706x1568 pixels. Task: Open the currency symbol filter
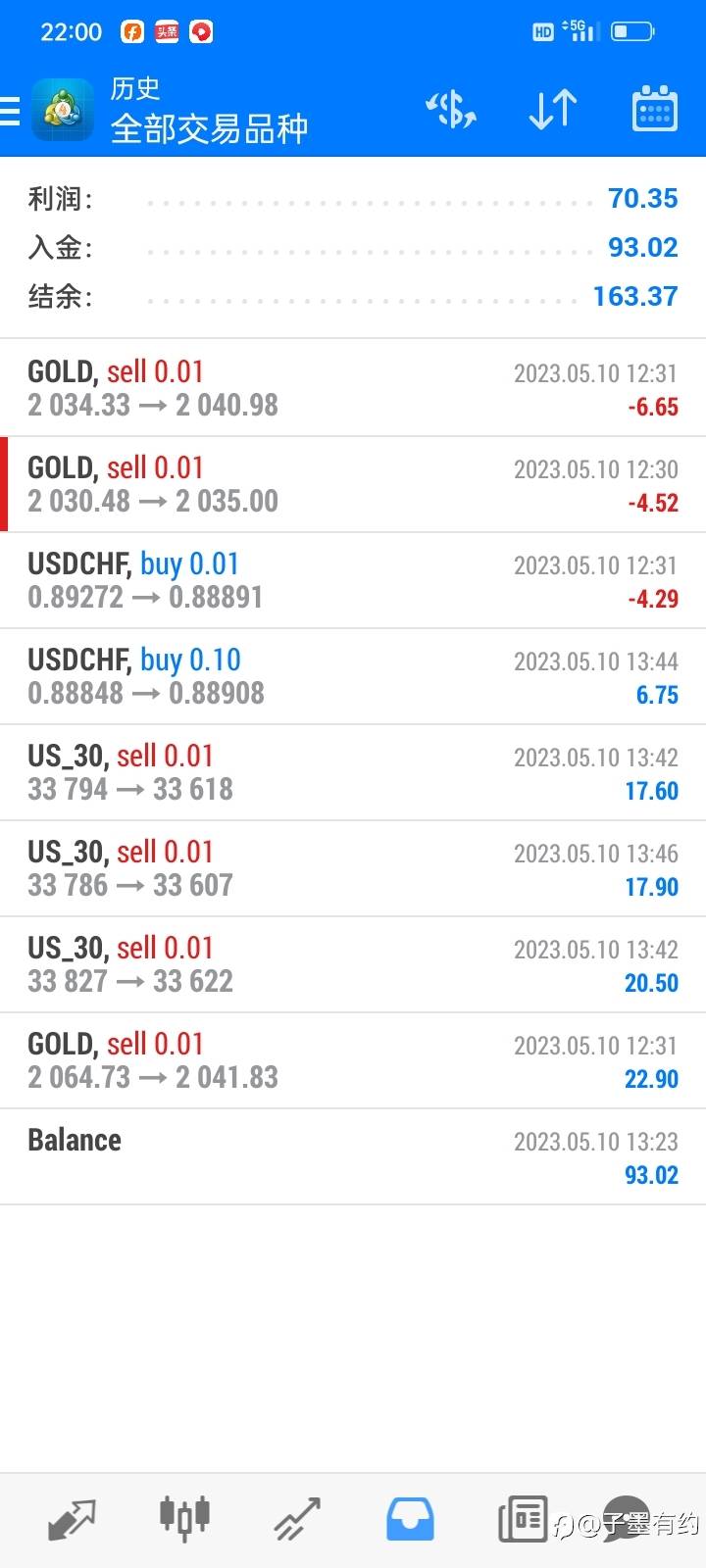451,109
